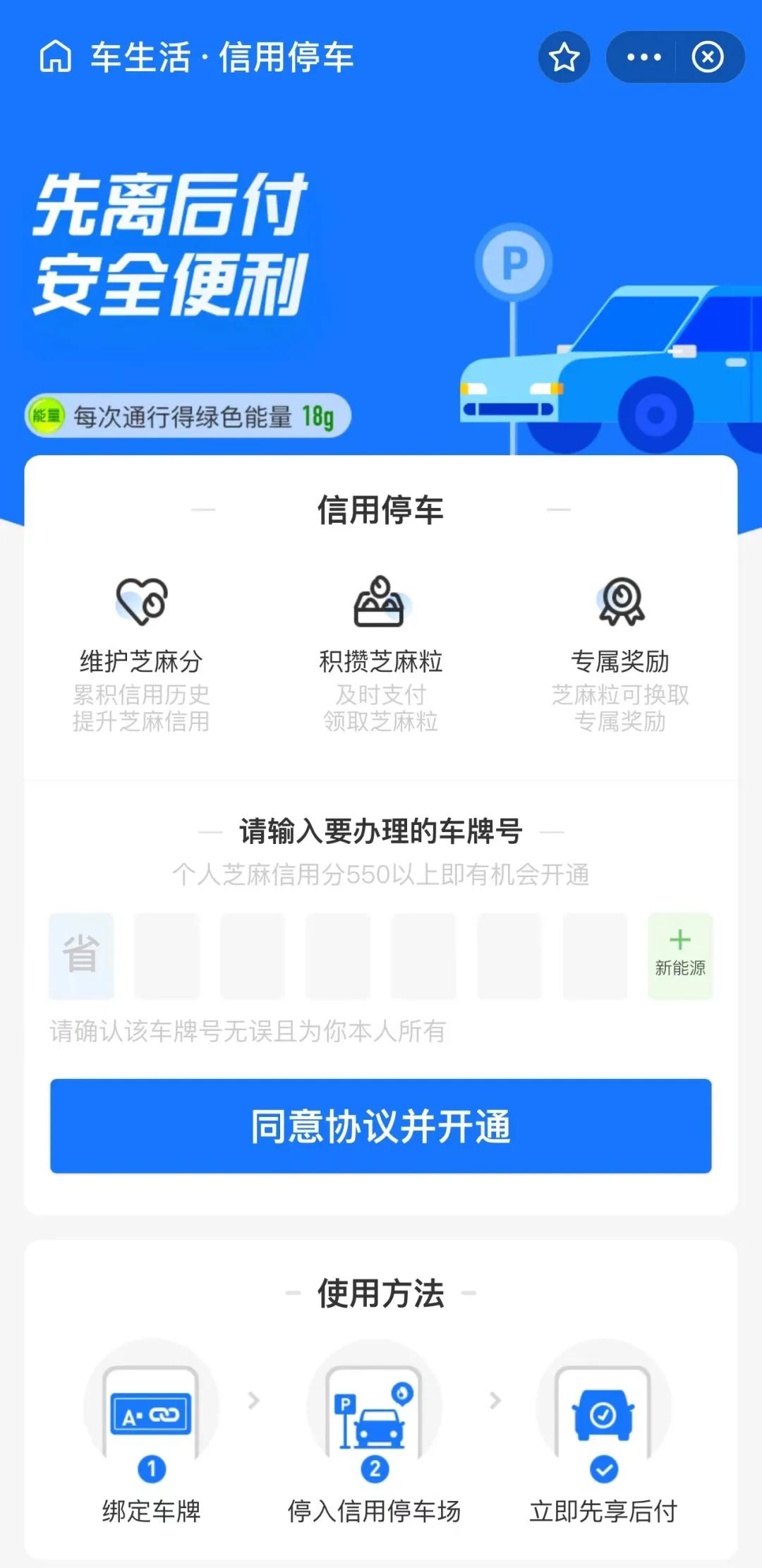
Task: Add a 新能源 plate digit
Action: tap(680, 955)
